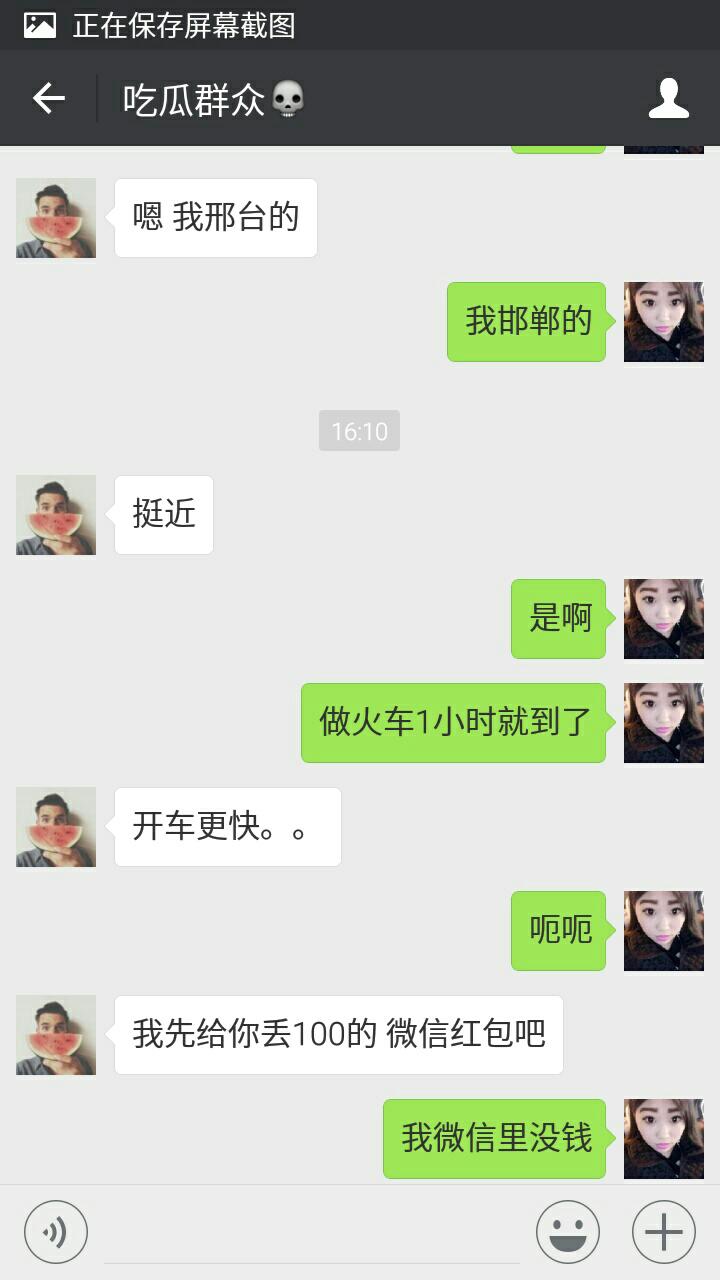Viewport: 720px width, 1280px height.
Task: Open the plus attachment menu
Action: coord(664,1232)
